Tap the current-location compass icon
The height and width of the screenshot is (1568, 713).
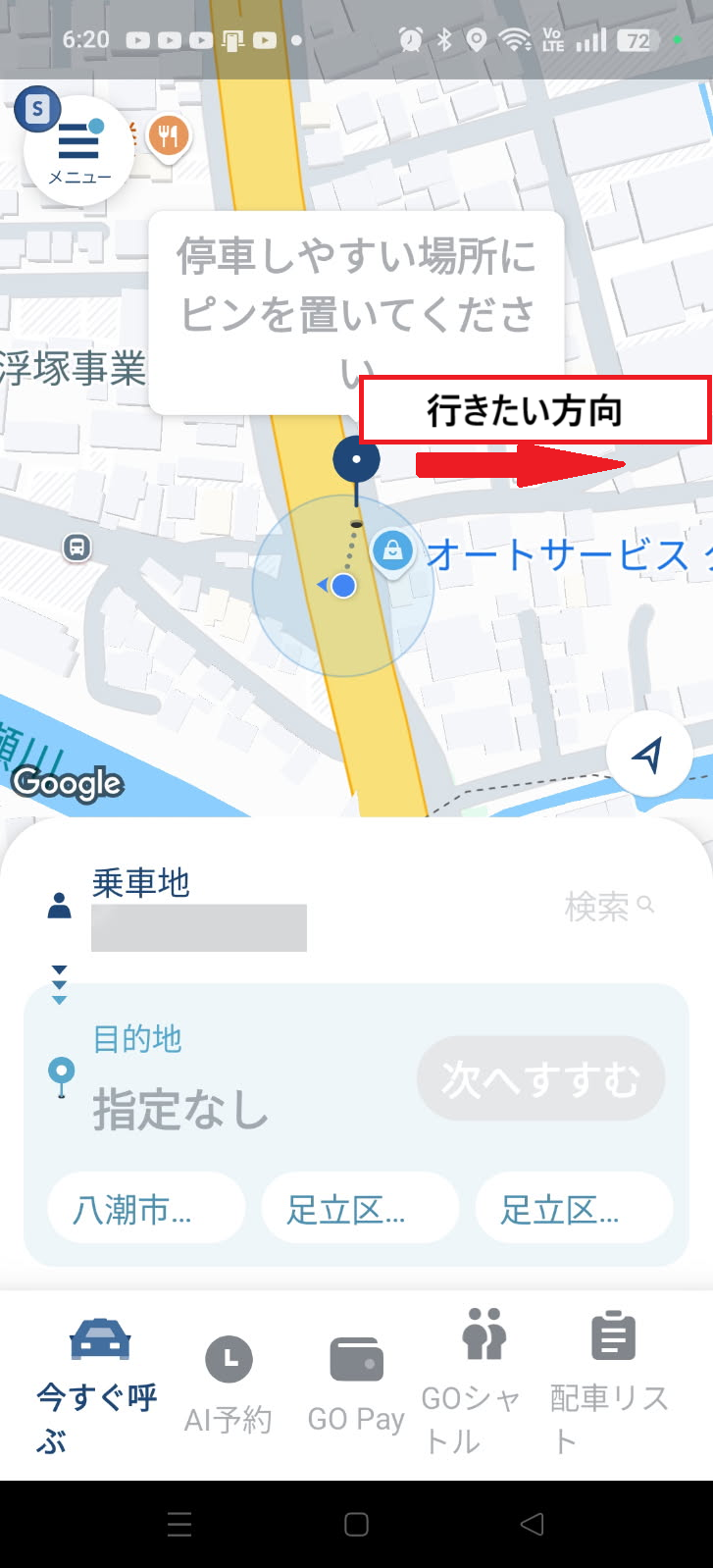(x=647, y=754)
